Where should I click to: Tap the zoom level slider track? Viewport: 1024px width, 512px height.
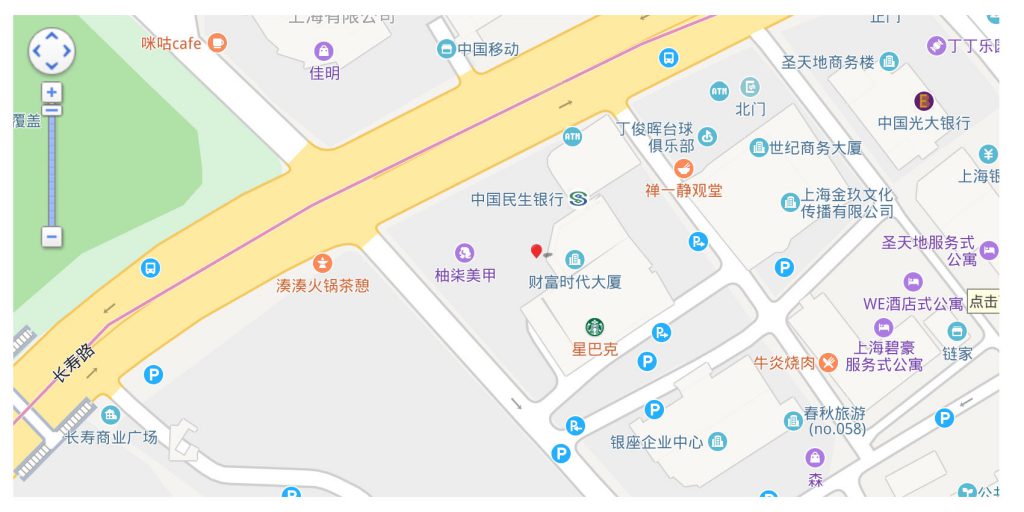click(x=51, y=170)
